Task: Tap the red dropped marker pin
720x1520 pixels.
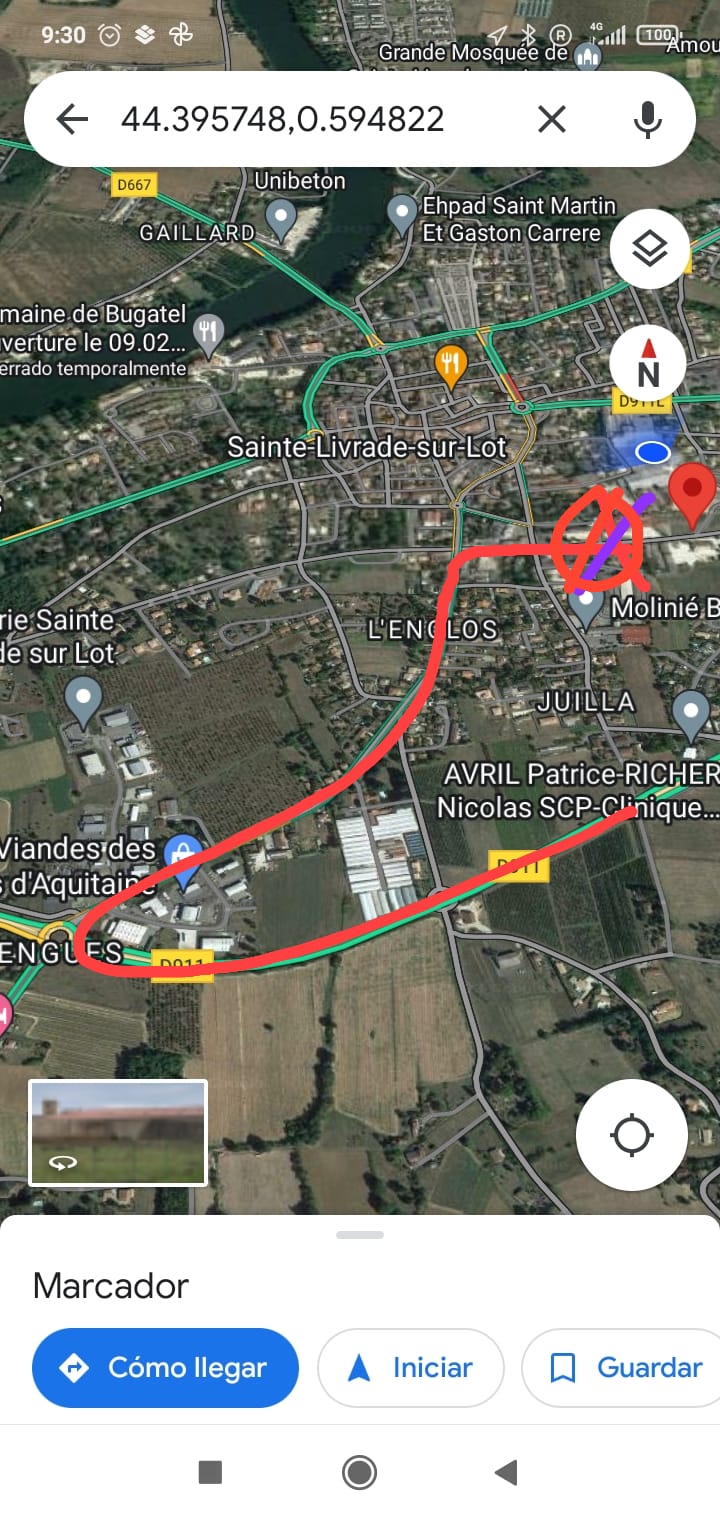Action: (x=691, y=492)
